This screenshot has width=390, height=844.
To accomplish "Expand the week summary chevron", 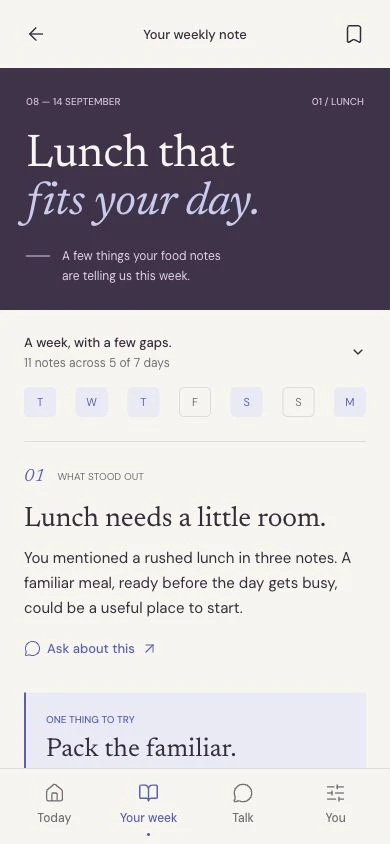I will click(358, 352).
